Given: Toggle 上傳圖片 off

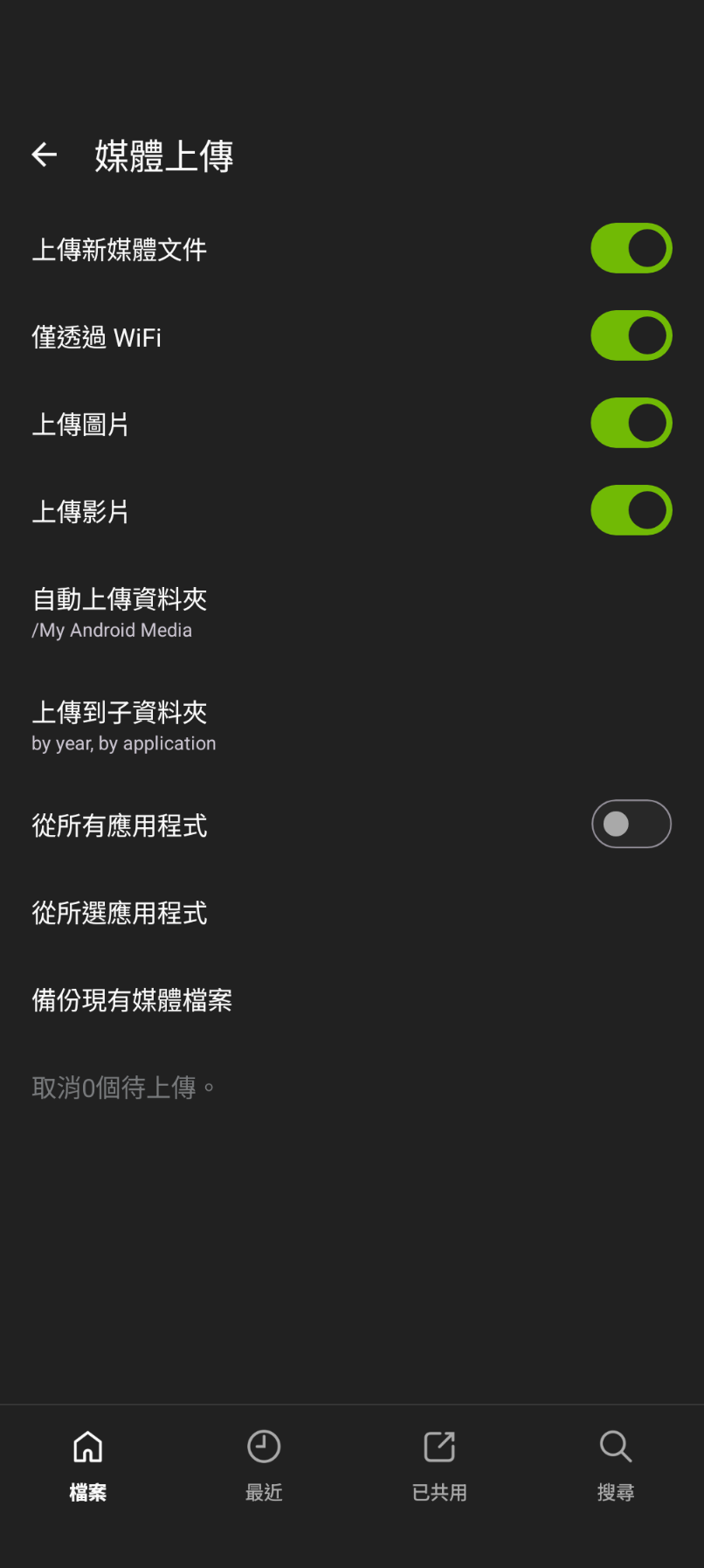Looking at the screenshot, I should coord(631,424).
